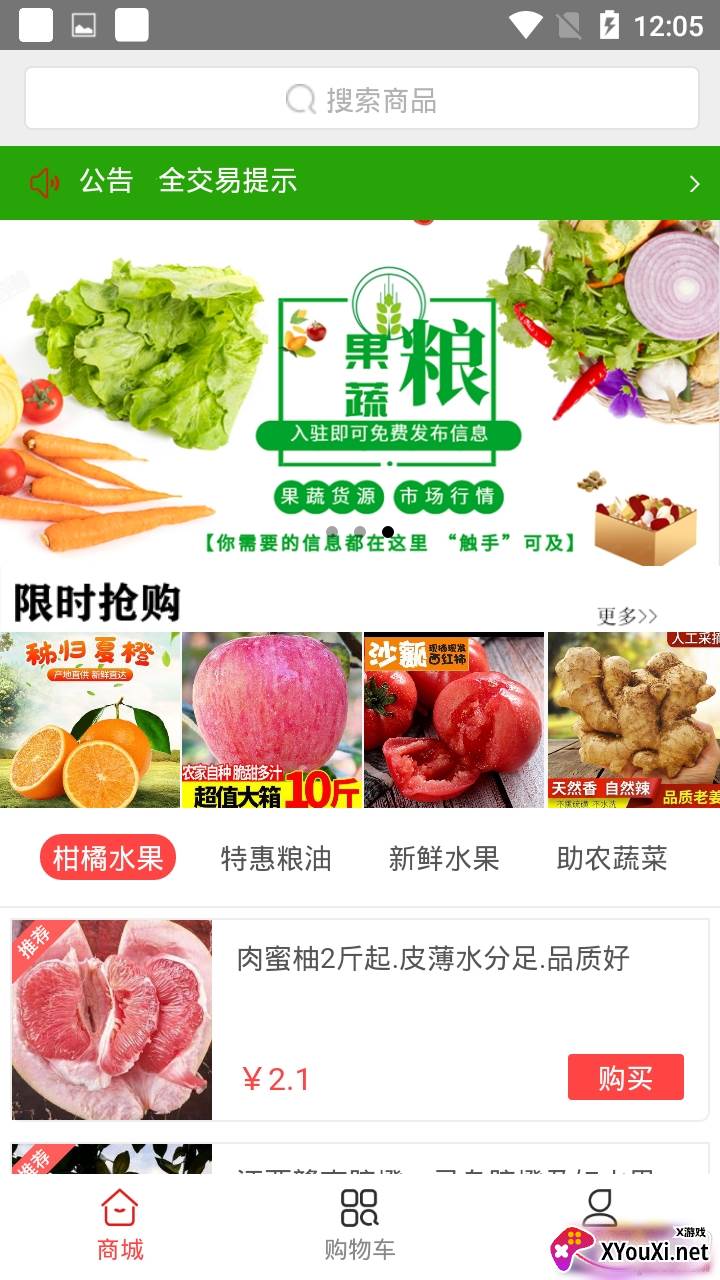This screenshot has height=1280, width=720.
Task: Open the 沙瓤西红柿 tomato deal
Action: click(x=454, y=720)
